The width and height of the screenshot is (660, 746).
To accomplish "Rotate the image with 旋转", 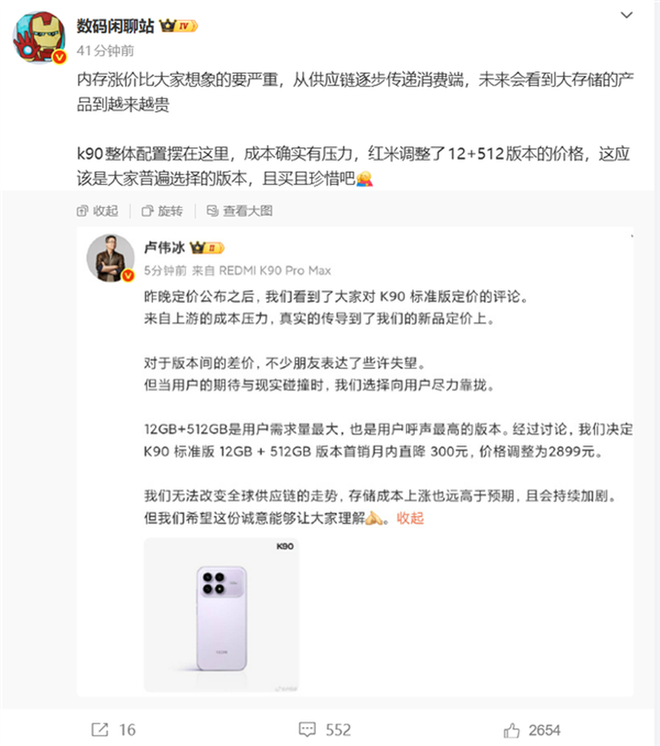I will [162, 211].
